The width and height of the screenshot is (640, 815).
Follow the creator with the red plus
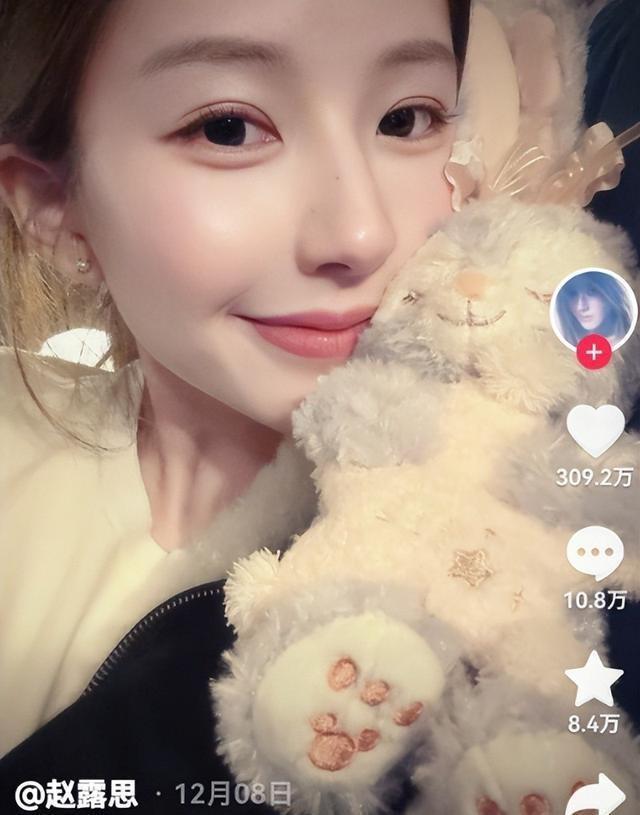click(594, 352)
